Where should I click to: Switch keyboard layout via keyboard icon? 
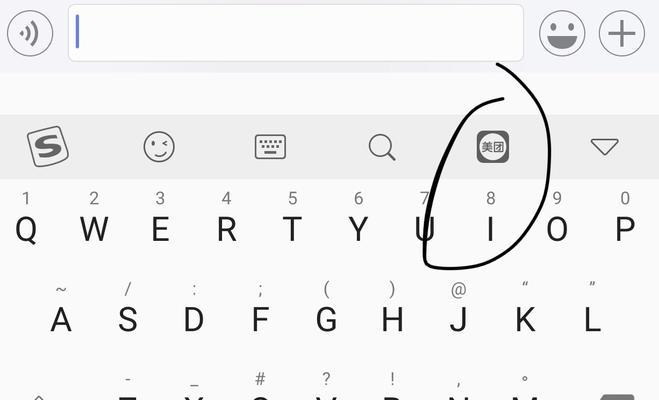coord(270,148)
